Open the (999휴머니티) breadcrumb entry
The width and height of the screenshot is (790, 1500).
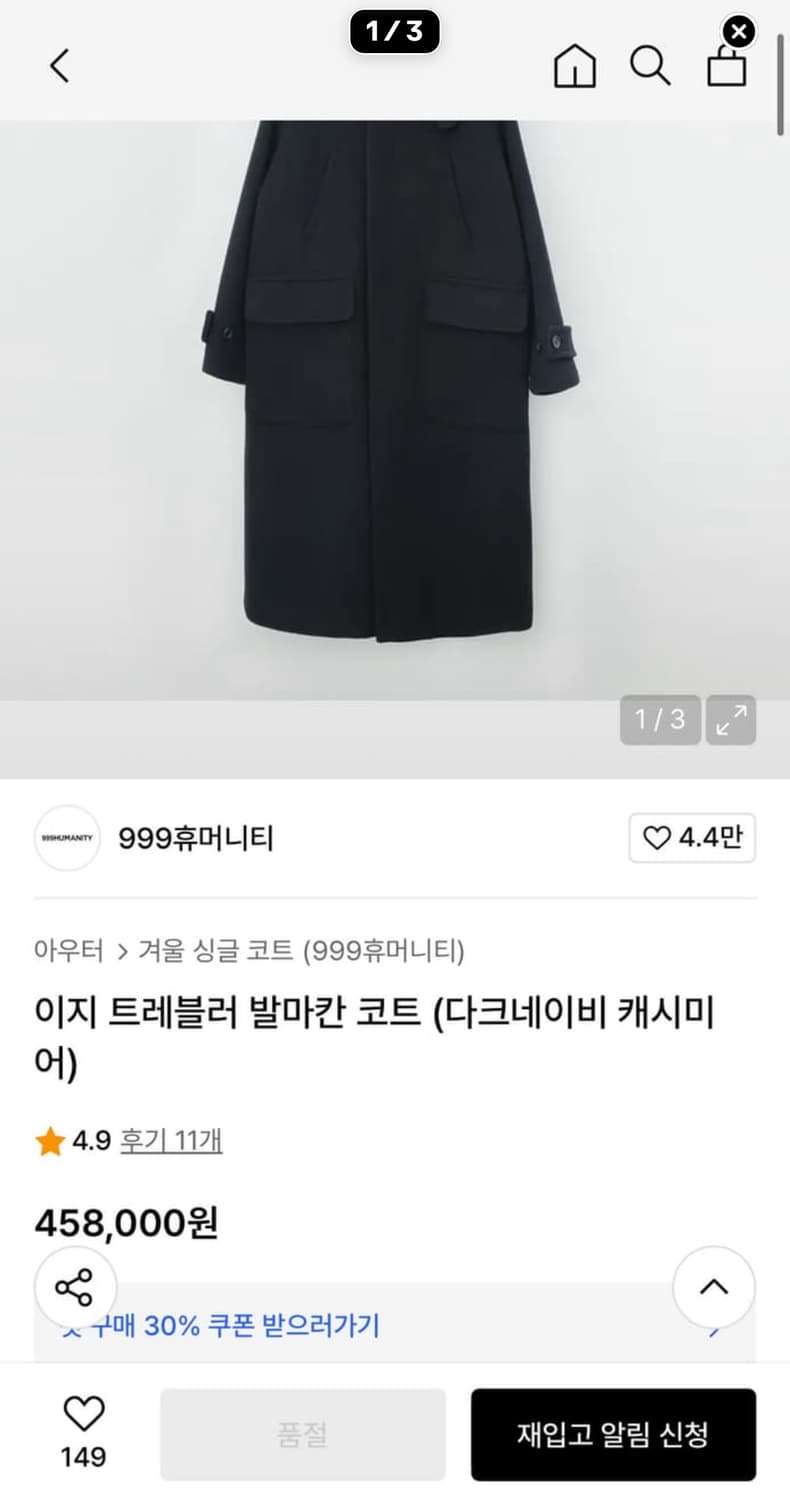click(385, 953)
